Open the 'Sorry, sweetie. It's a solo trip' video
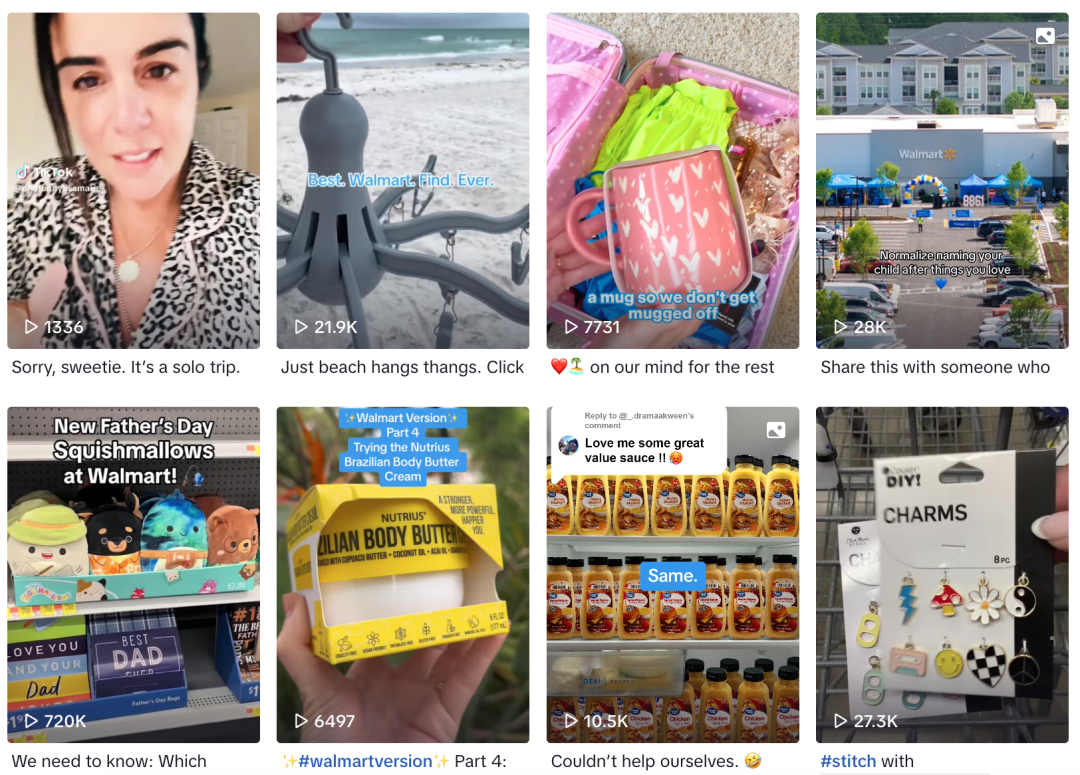The width and height of the screenshot is (1080, 775). [x=133, y=180]
